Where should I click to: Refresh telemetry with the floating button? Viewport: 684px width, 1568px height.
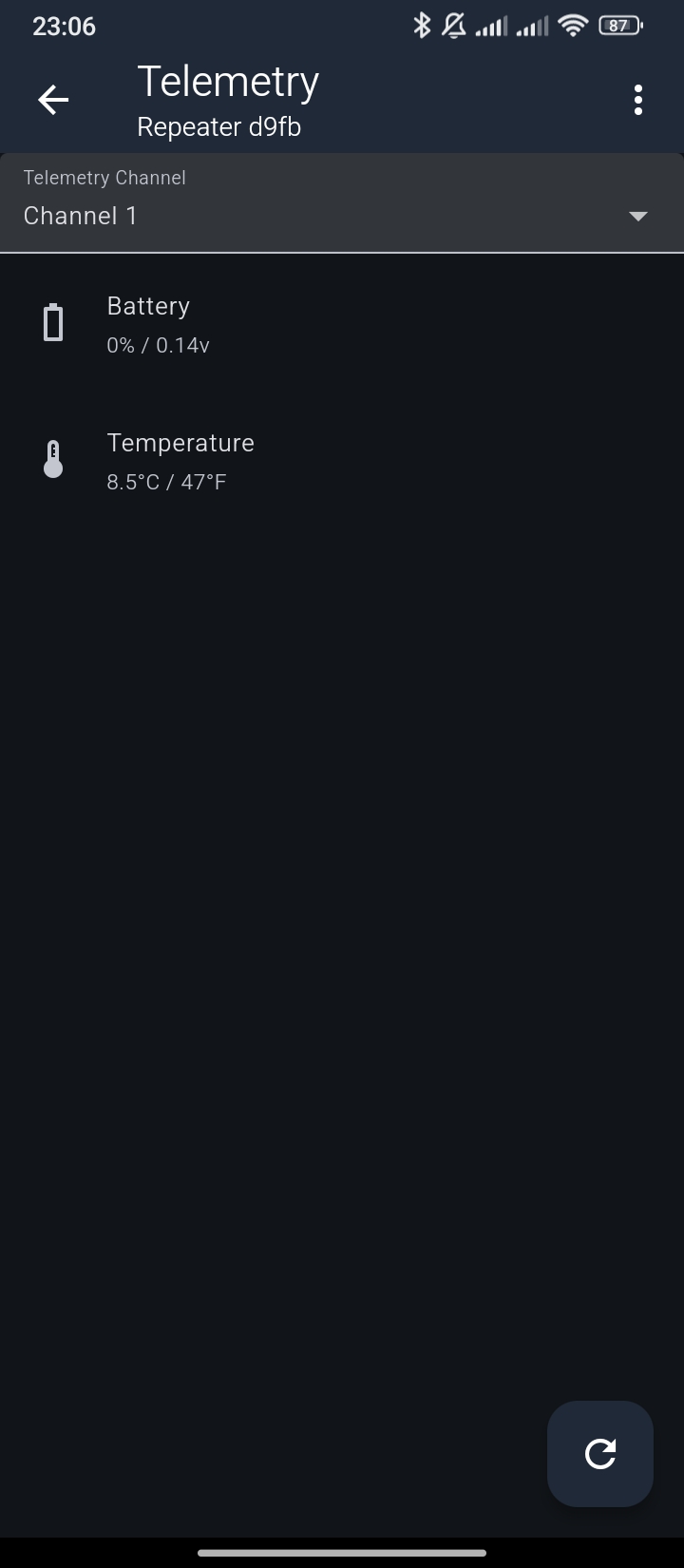click(x=599, y=1453)
